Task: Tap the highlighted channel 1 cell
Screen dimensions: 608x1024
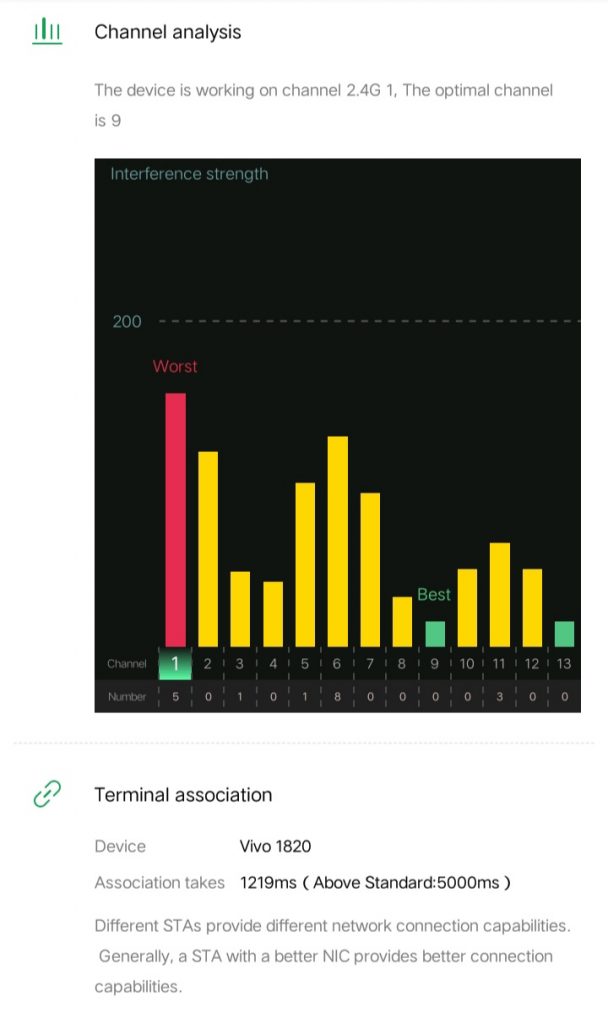Action: tap(175, 664)
